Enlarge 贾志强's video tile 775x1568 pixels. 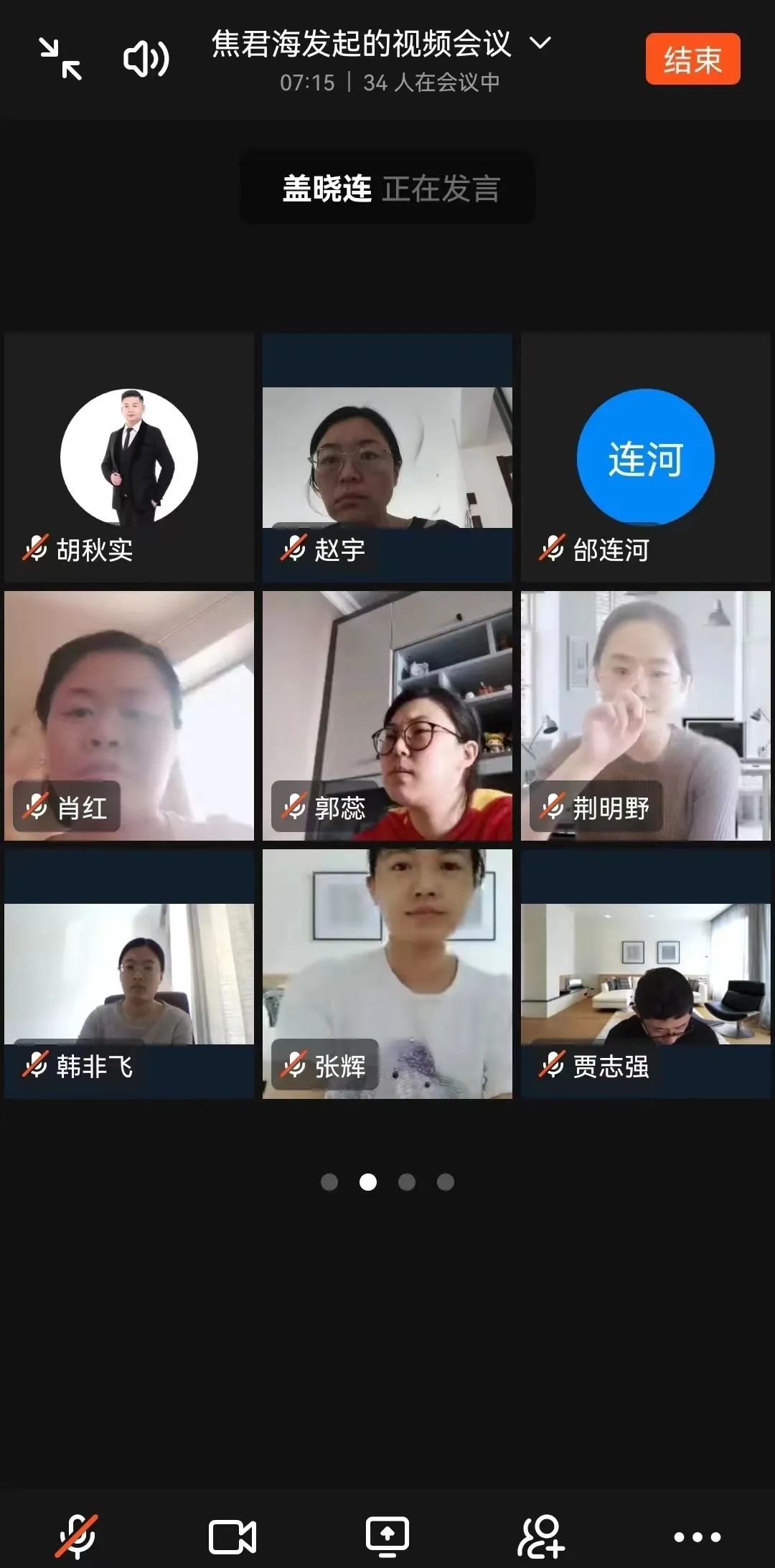click(x=646, y=974)
